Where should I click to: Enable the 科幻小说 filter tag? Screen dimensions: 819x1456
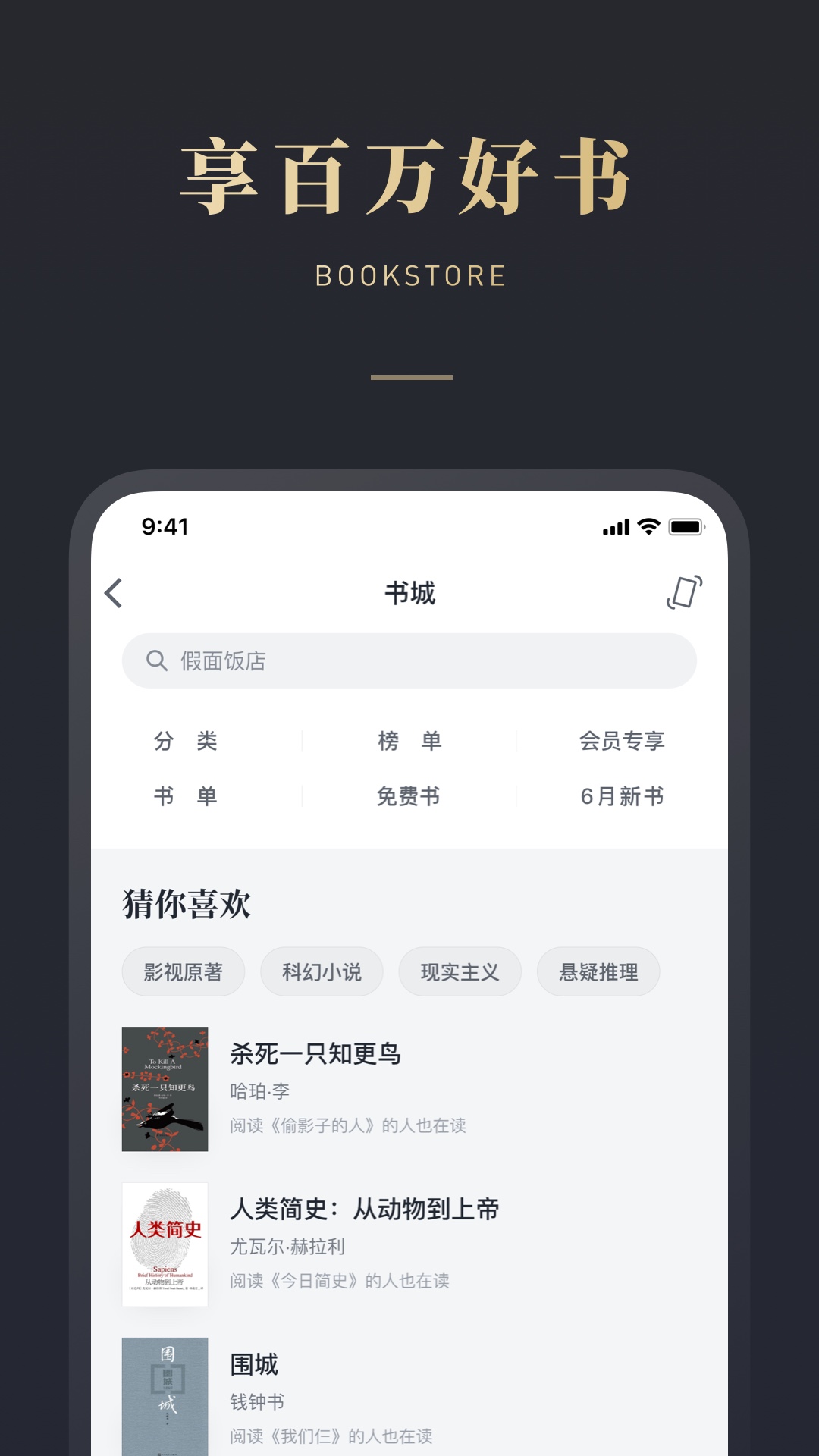tap(322, 971)
